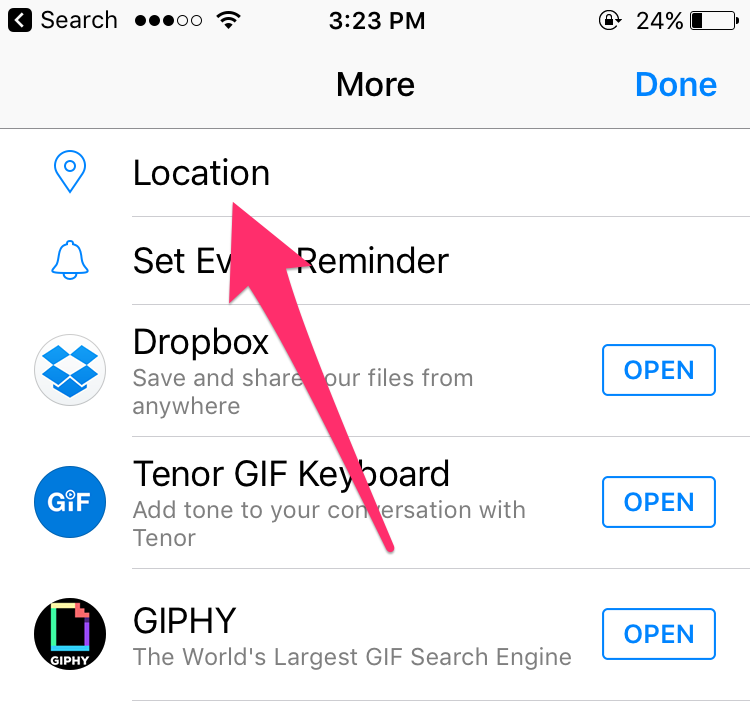
Task: Tap Done to close the More menu
Action: (x=675, y=85)
